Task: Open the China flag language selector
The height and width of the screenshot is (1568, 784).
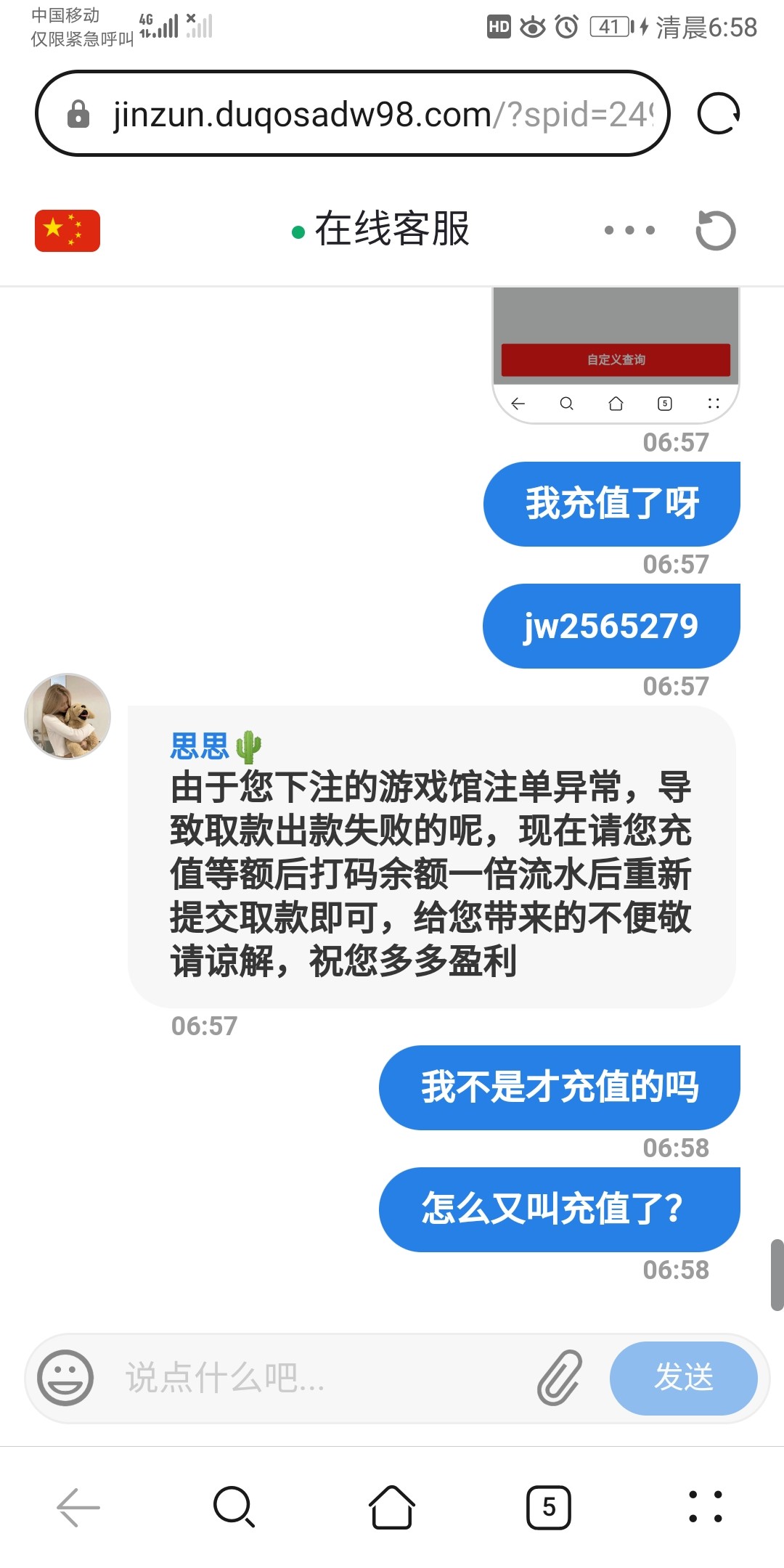Action: pyautogui.click(x=68, y=231)
